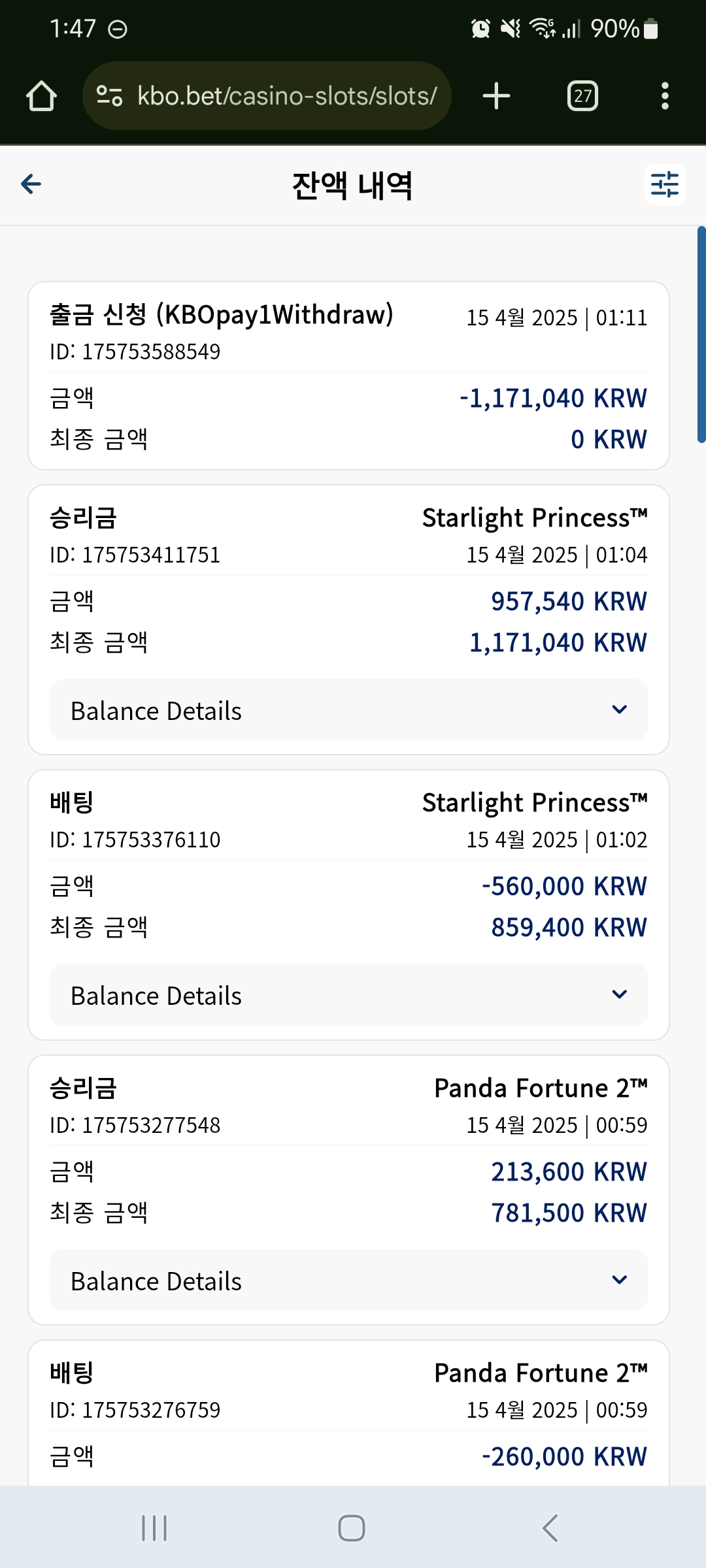Screen dimensions: 706x1568
Task: Expand Balance Details for the 957,540 KRW win
Action: click(349, 710)
